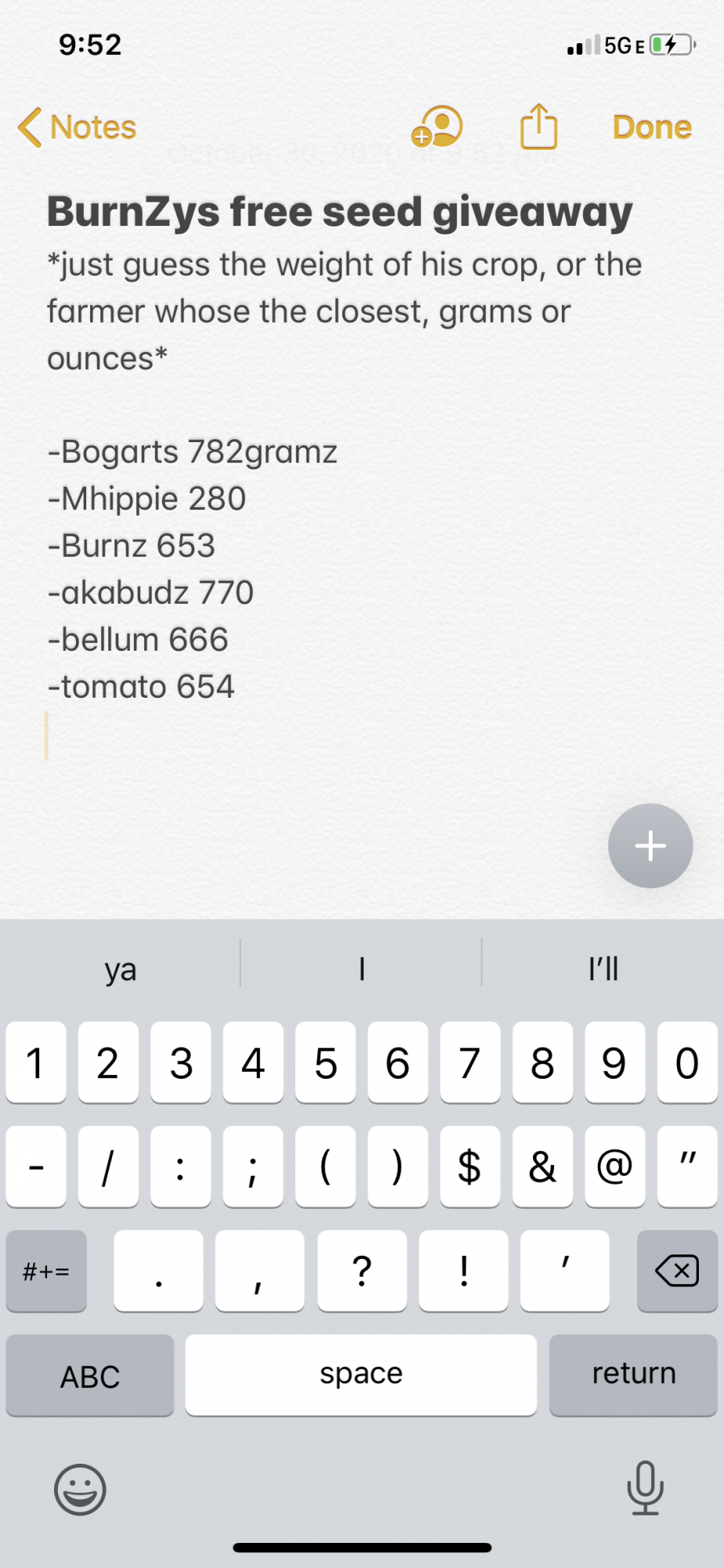The height and width of the screenshot is (1568, 724).
Task: Start dictation with the microphone
Action: (x=646, y=1487)
